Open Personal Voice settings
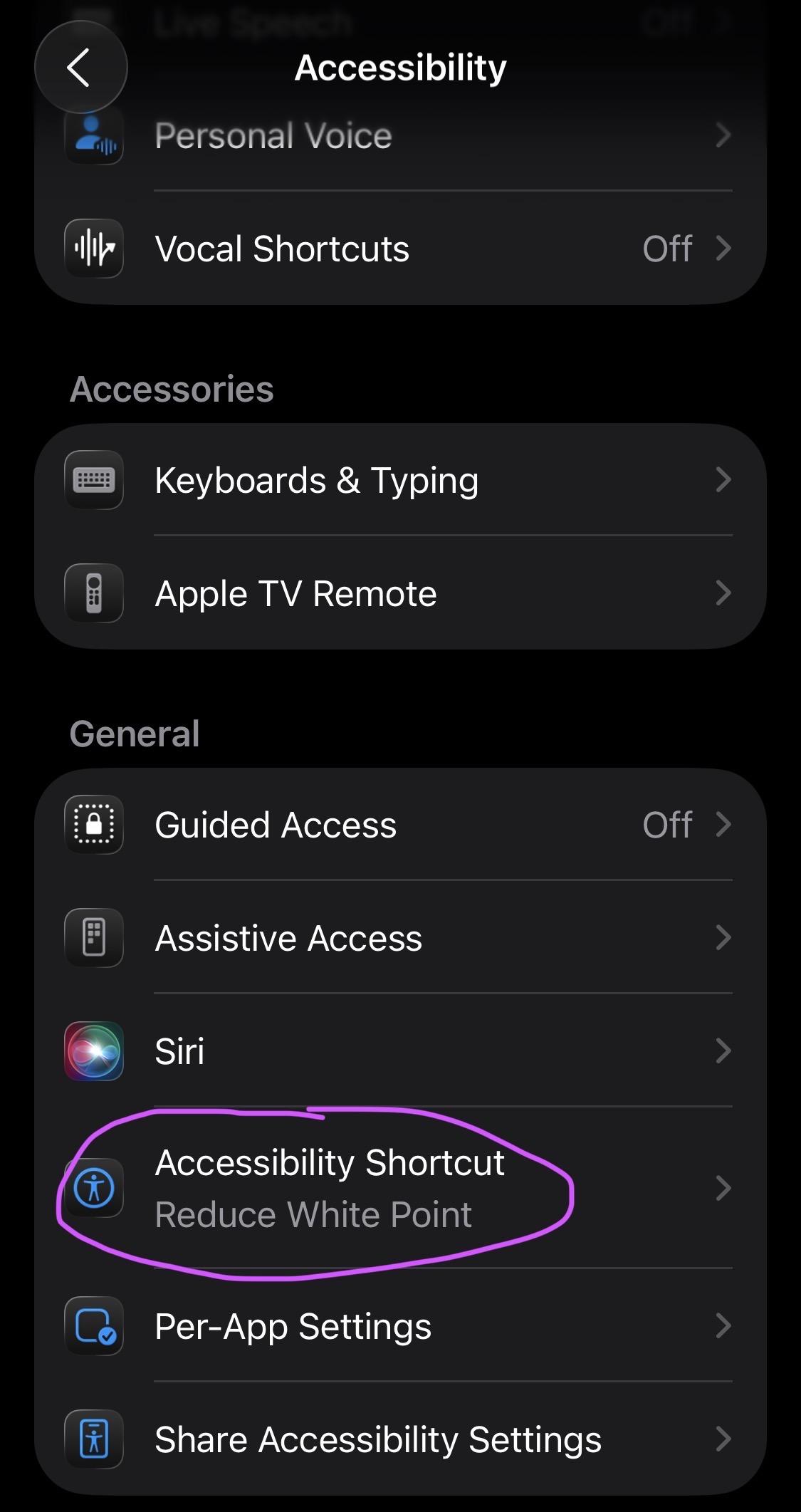This screenshot has width=801, height=1512. point(399,136)
